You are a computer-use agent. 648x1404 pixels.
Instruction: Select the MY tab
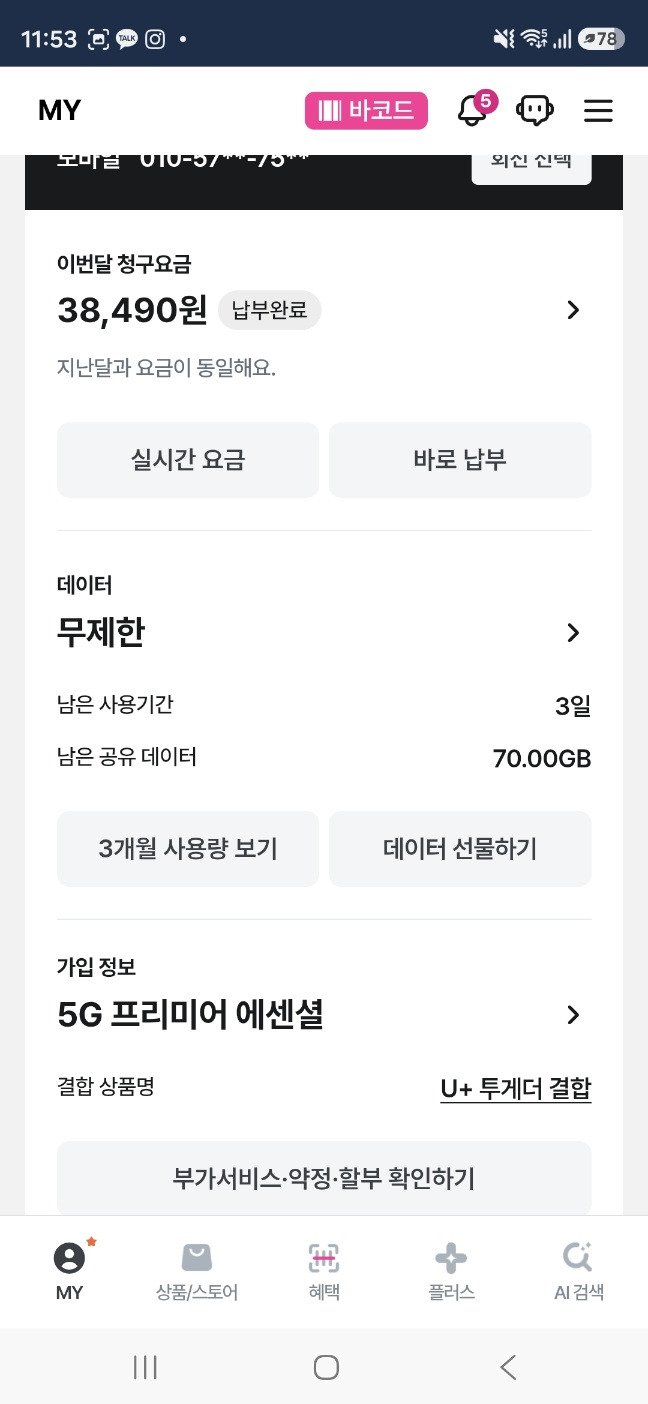point(69,1271)
